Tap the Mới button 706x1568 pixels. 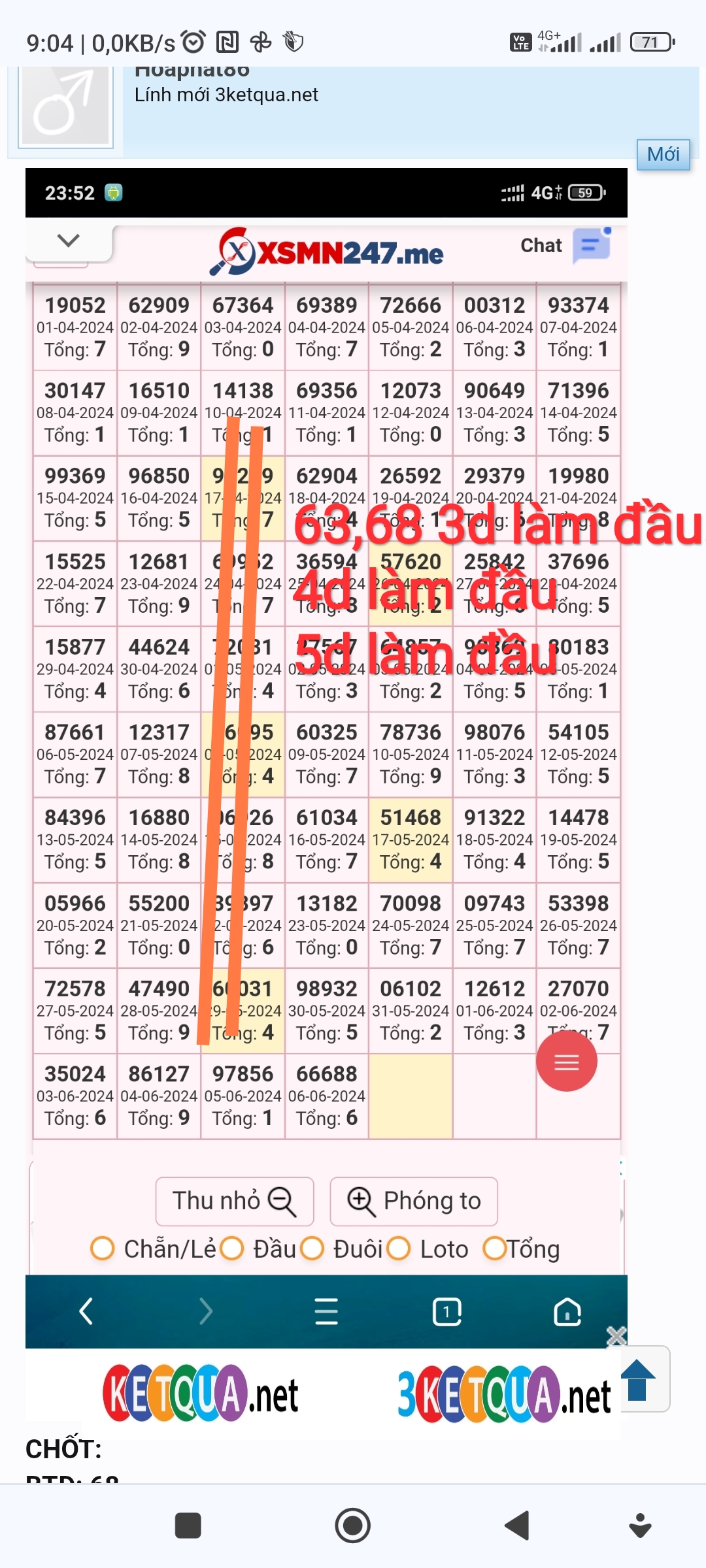coord(663,155)
